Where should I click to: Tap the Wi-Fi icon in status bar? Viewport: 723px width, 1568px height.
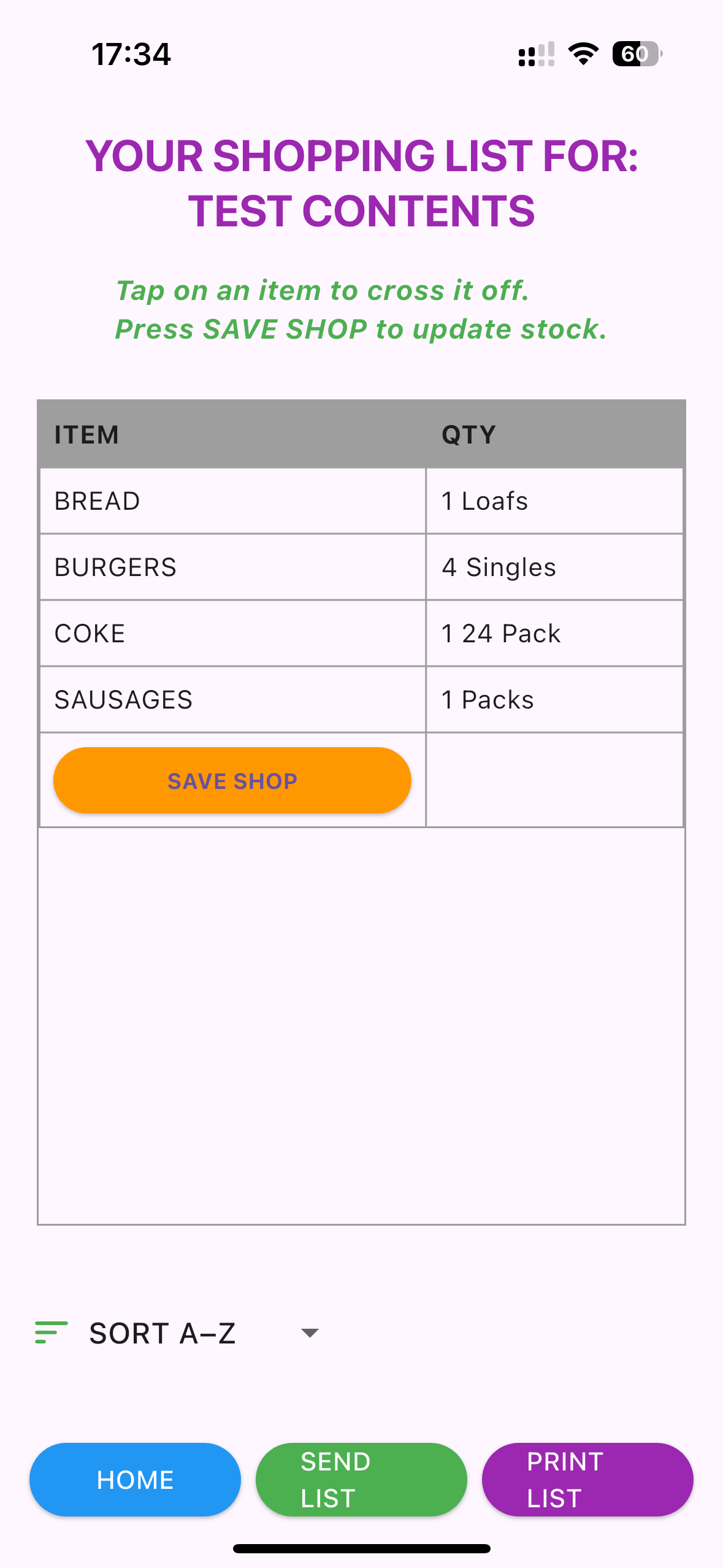pyautogui.click(x=581, y=54)
